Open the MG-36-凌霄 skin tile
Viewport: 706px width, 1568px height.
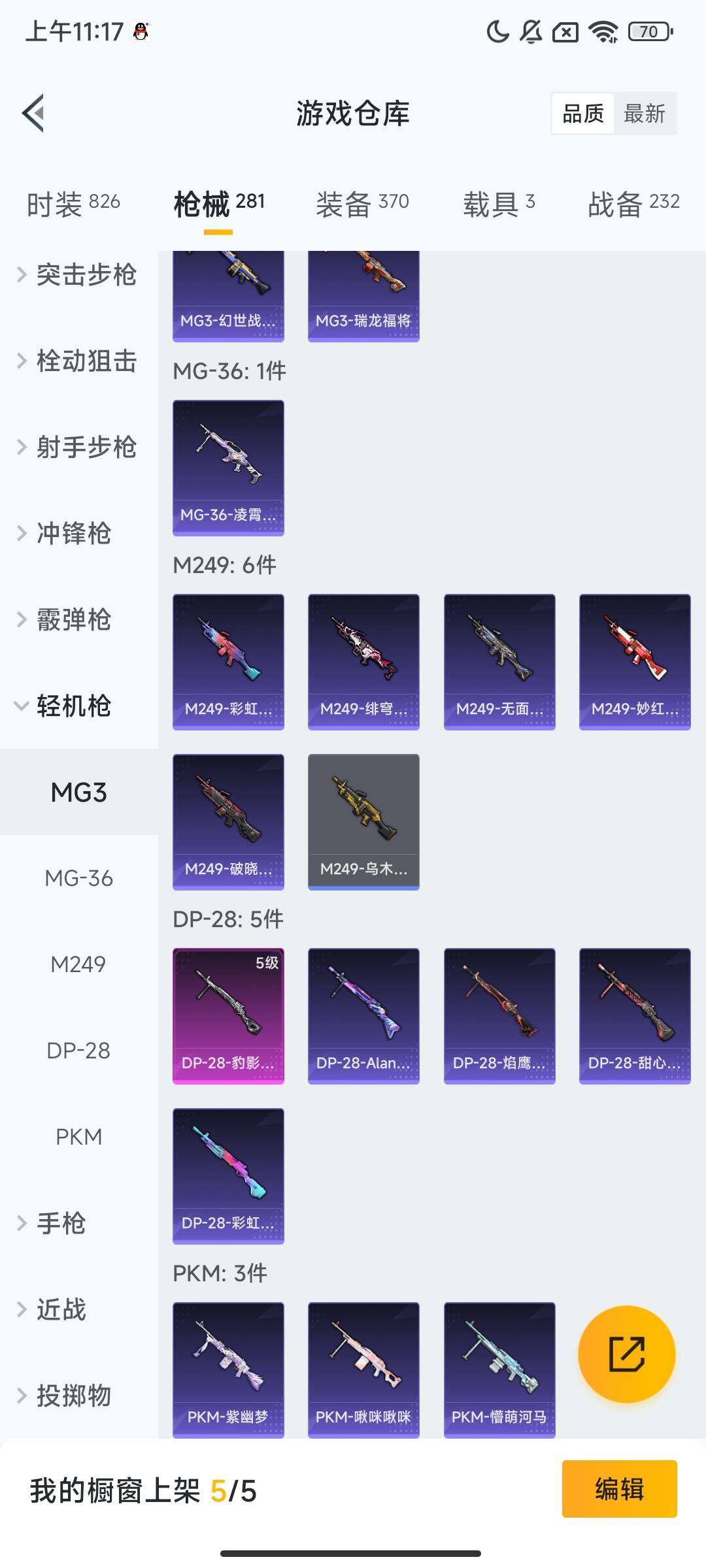click(228, 467)
